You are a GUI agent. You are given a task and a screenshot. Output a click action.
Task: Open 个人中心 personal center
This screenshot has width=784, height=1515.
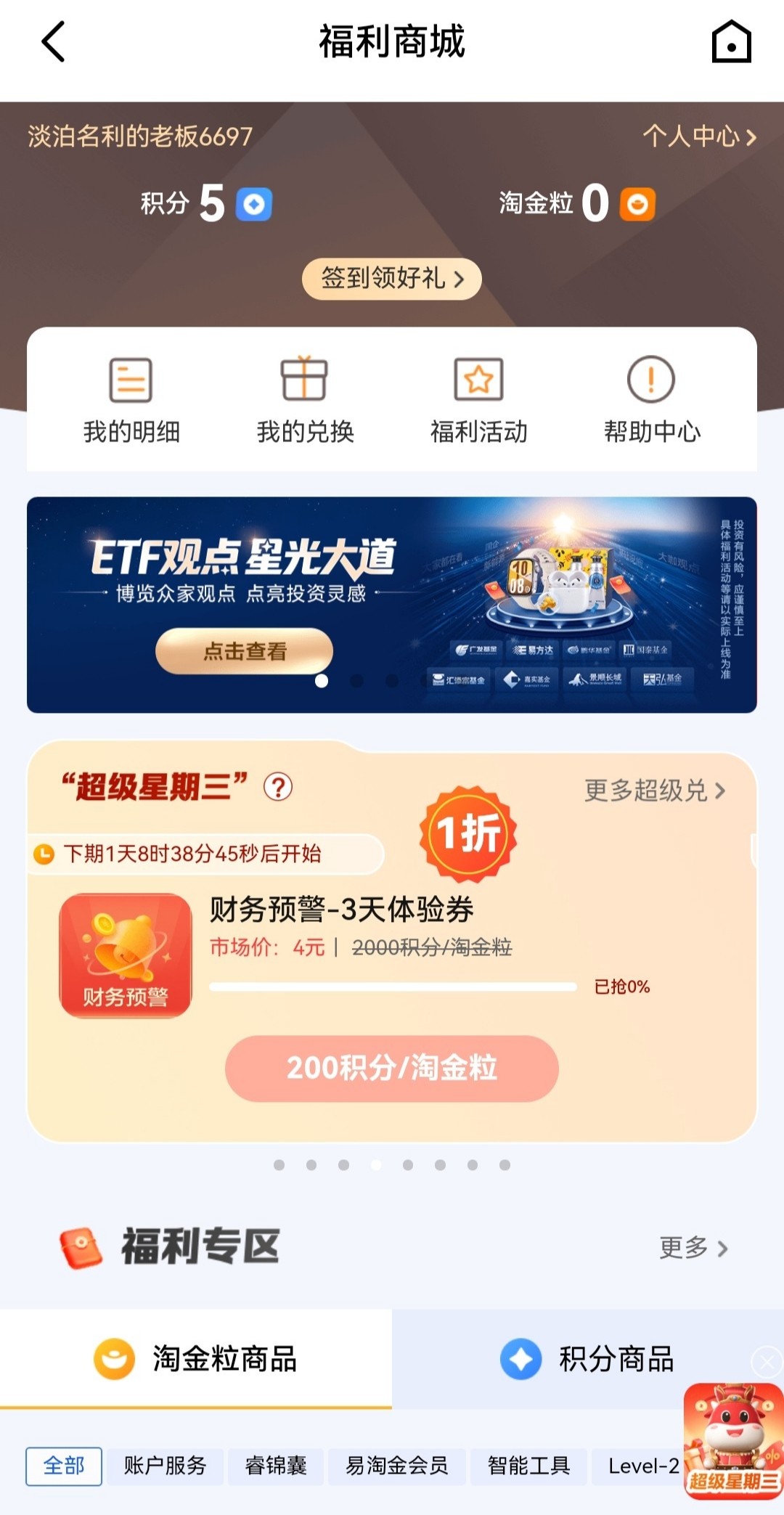point(699,136)
